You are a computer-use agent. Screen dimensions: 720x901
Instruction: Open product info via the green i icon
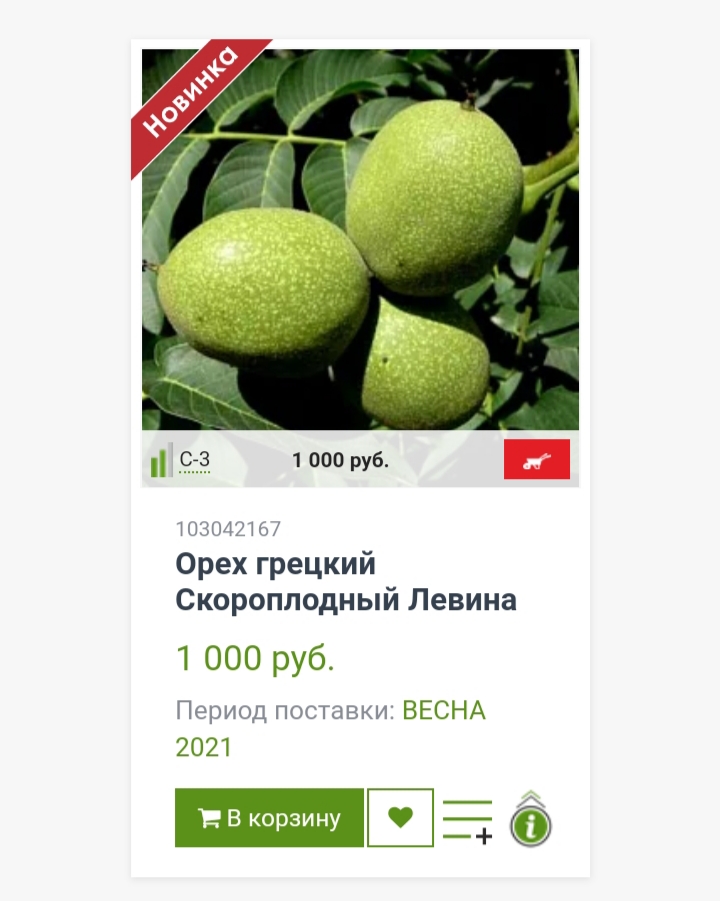(x=531, y=825)
